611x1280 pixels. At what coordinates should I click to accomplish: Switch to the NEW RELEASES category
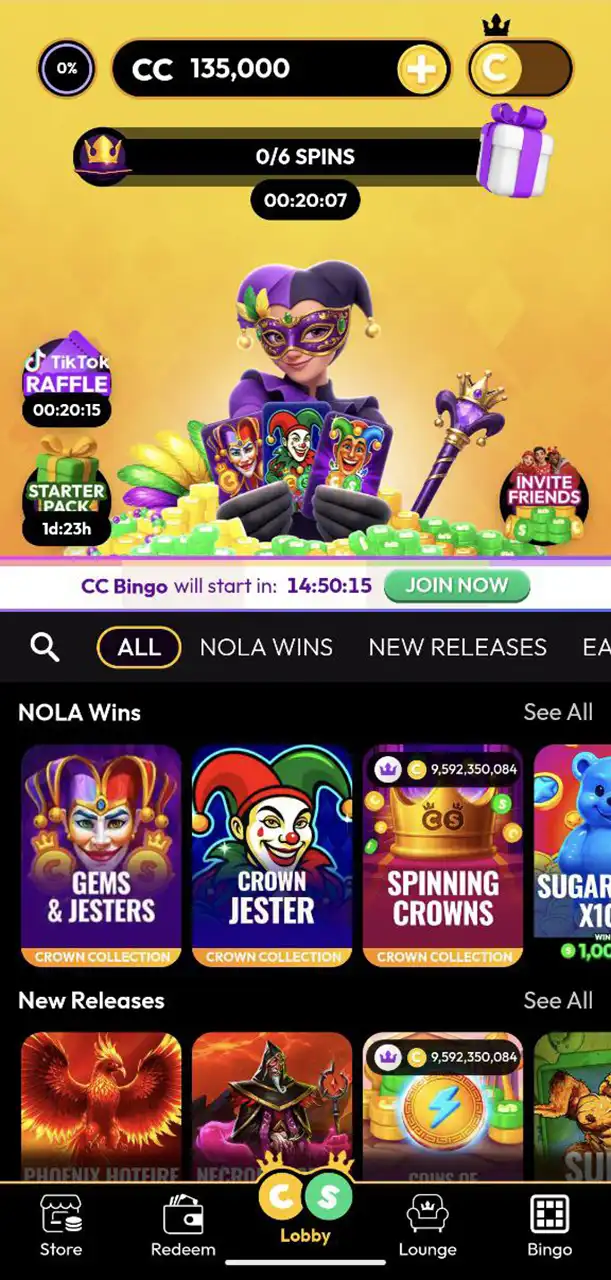tap(457, 648)
